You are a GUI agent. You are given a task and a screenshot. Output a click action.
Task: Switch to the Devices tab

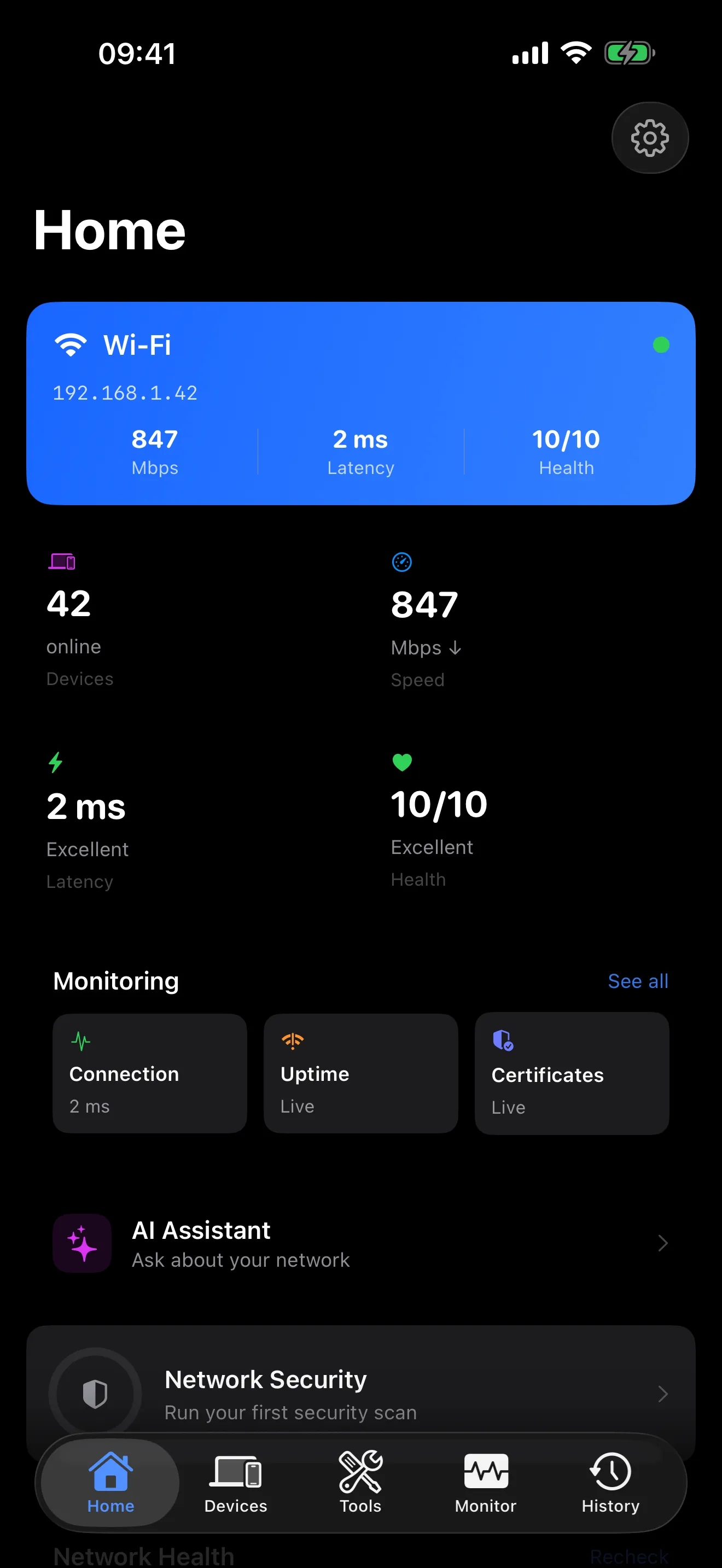[x=236, y=1483]
